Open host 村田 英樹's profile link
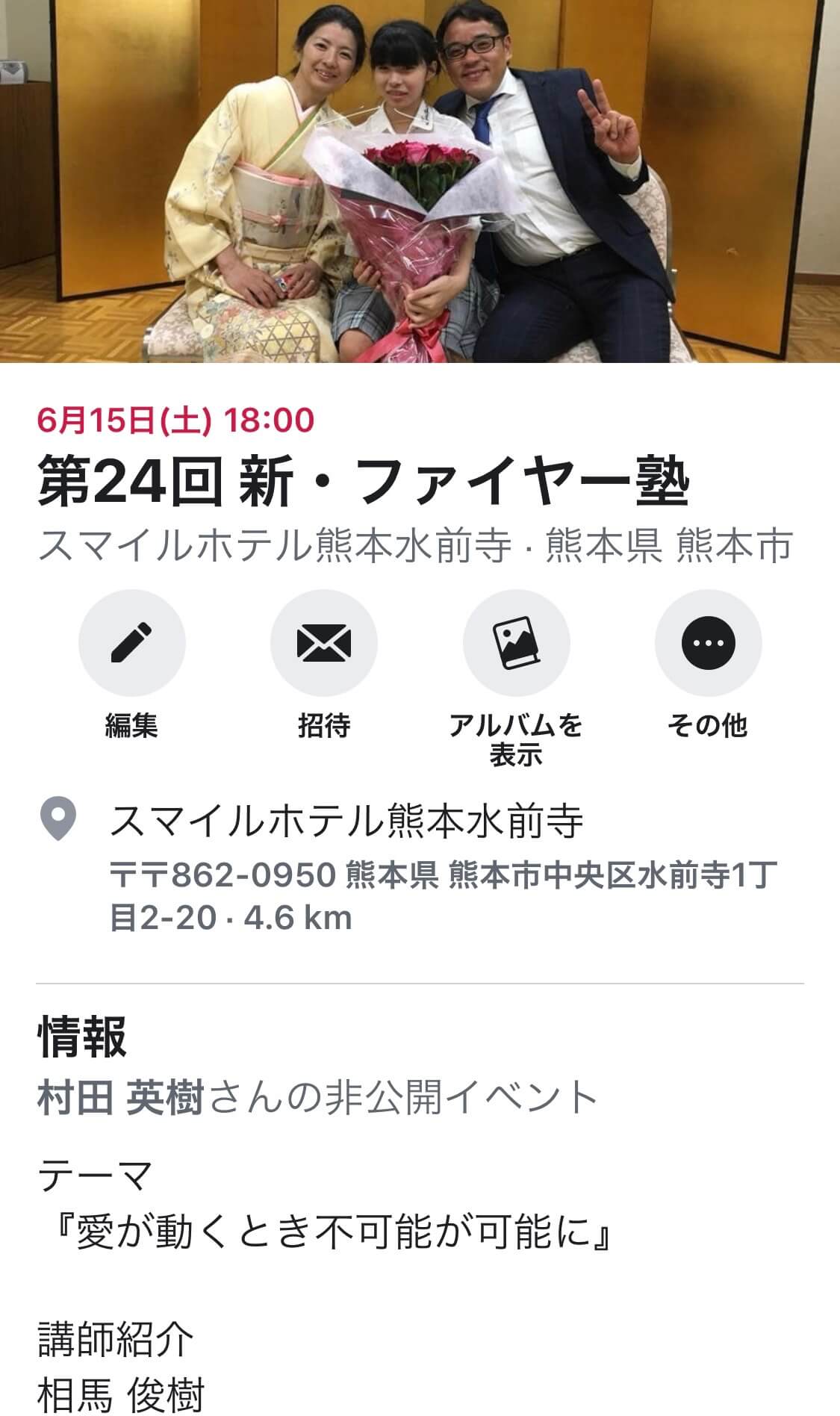 (x=120, y=1098)
